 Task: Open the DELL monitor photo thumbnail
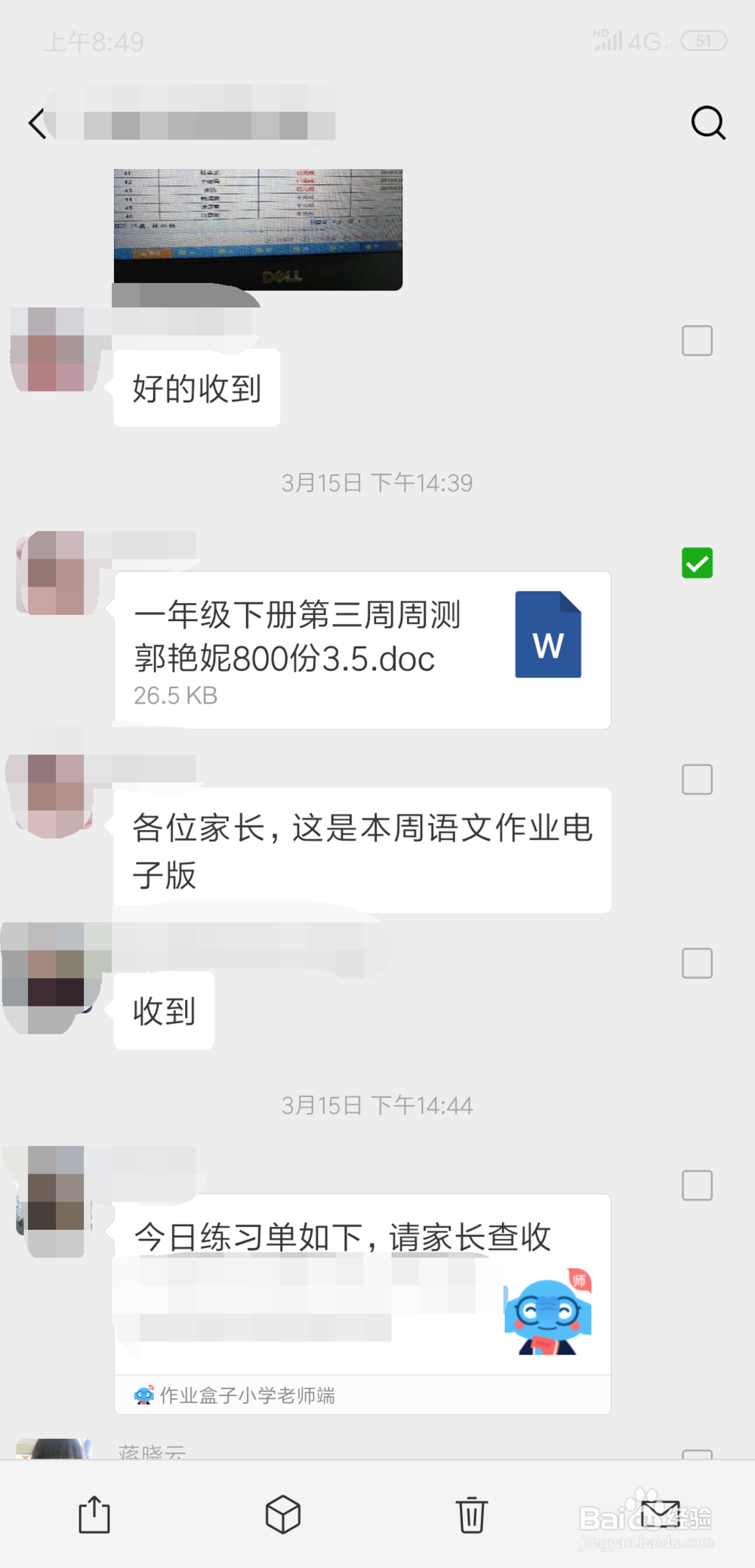(258, 226)
